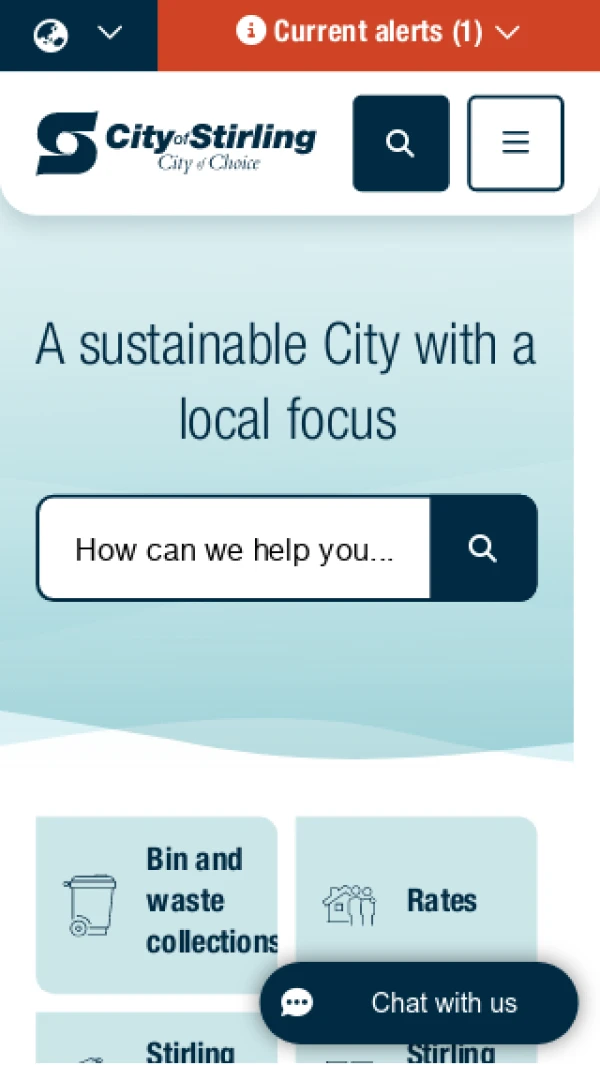Submit the search next to the help field
The image size is (600, 1065).
(483, 549)
